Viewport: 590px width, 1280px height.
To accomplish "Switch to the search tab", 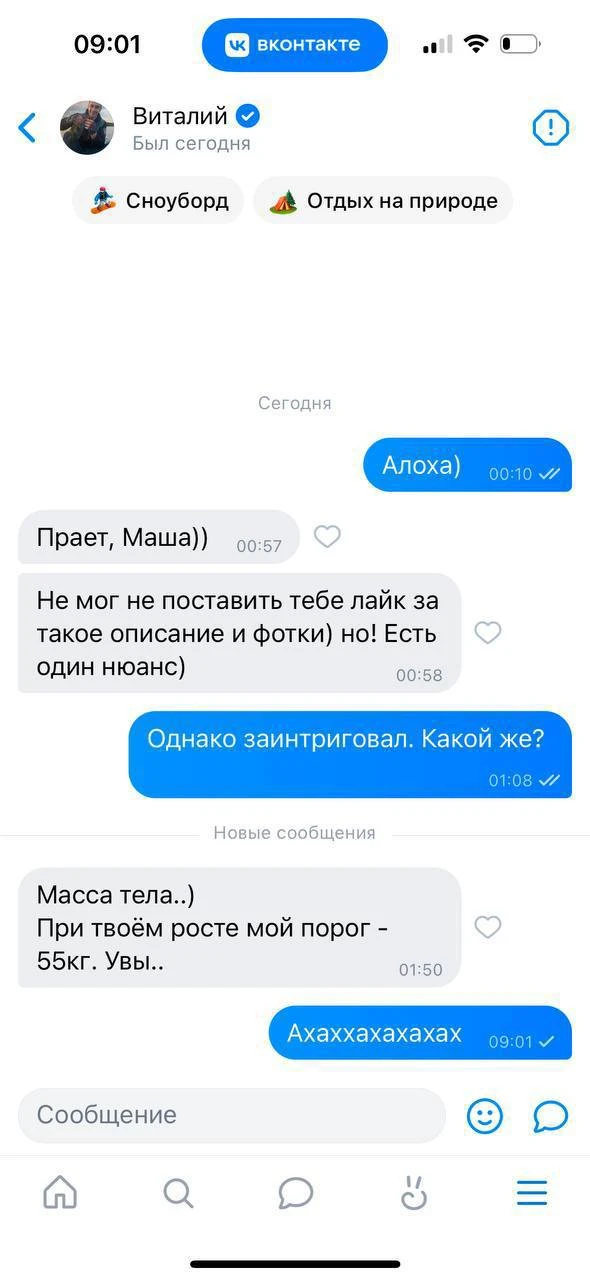I will (178, 1192).
